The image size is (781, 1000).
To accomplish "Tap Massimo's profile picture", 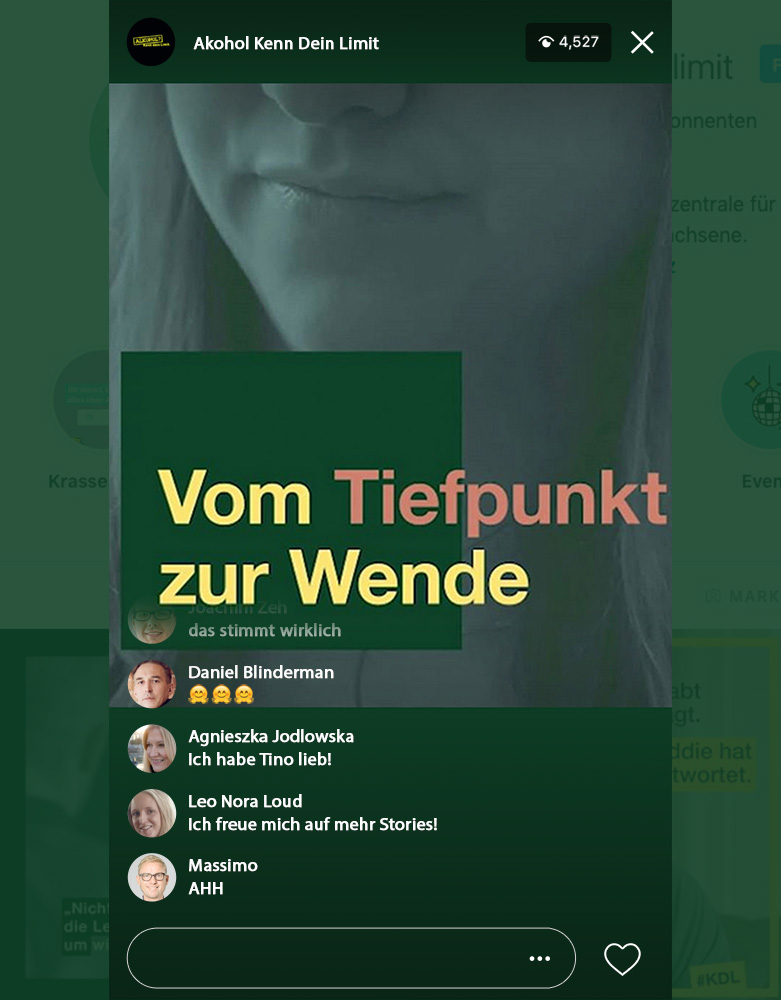I will (x=152, y=877).
